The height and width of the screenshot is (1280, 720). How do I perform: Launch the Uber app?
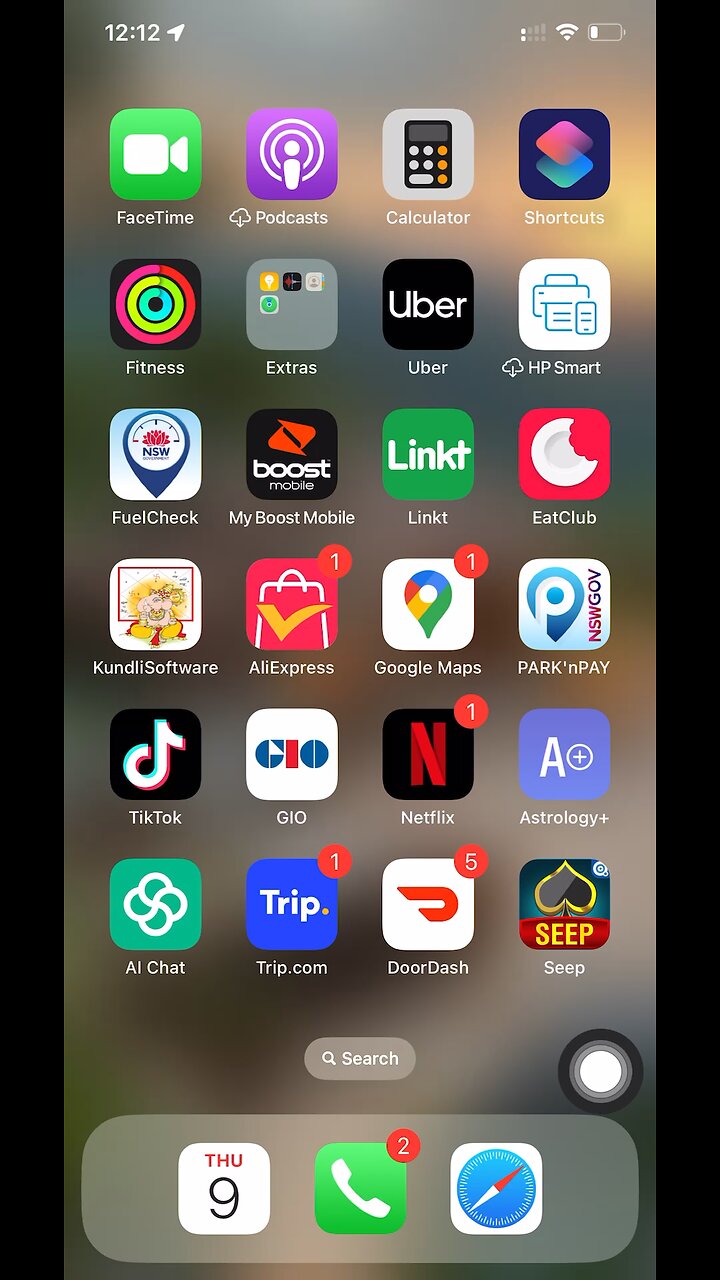[x=428, y=305]
